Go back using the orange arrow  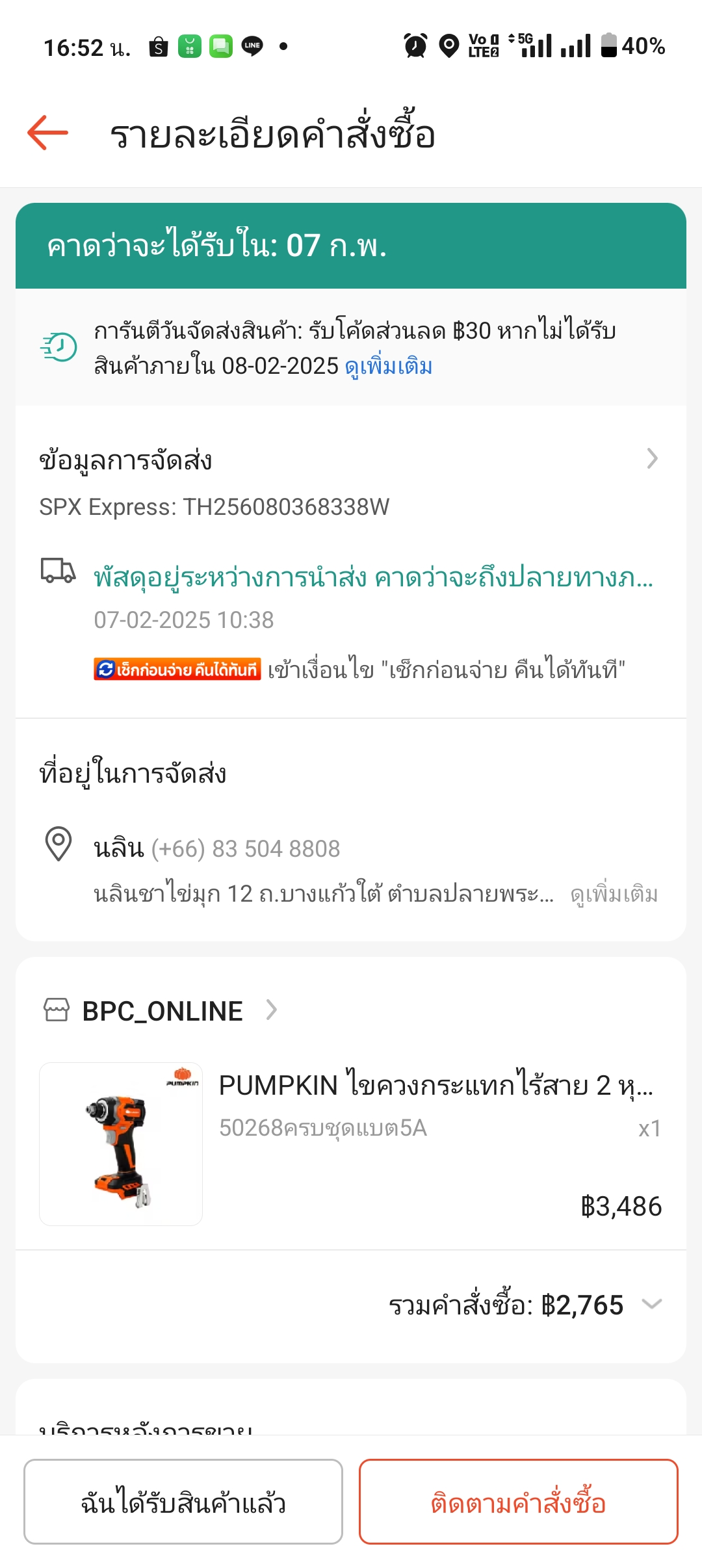tap(47, 133)
